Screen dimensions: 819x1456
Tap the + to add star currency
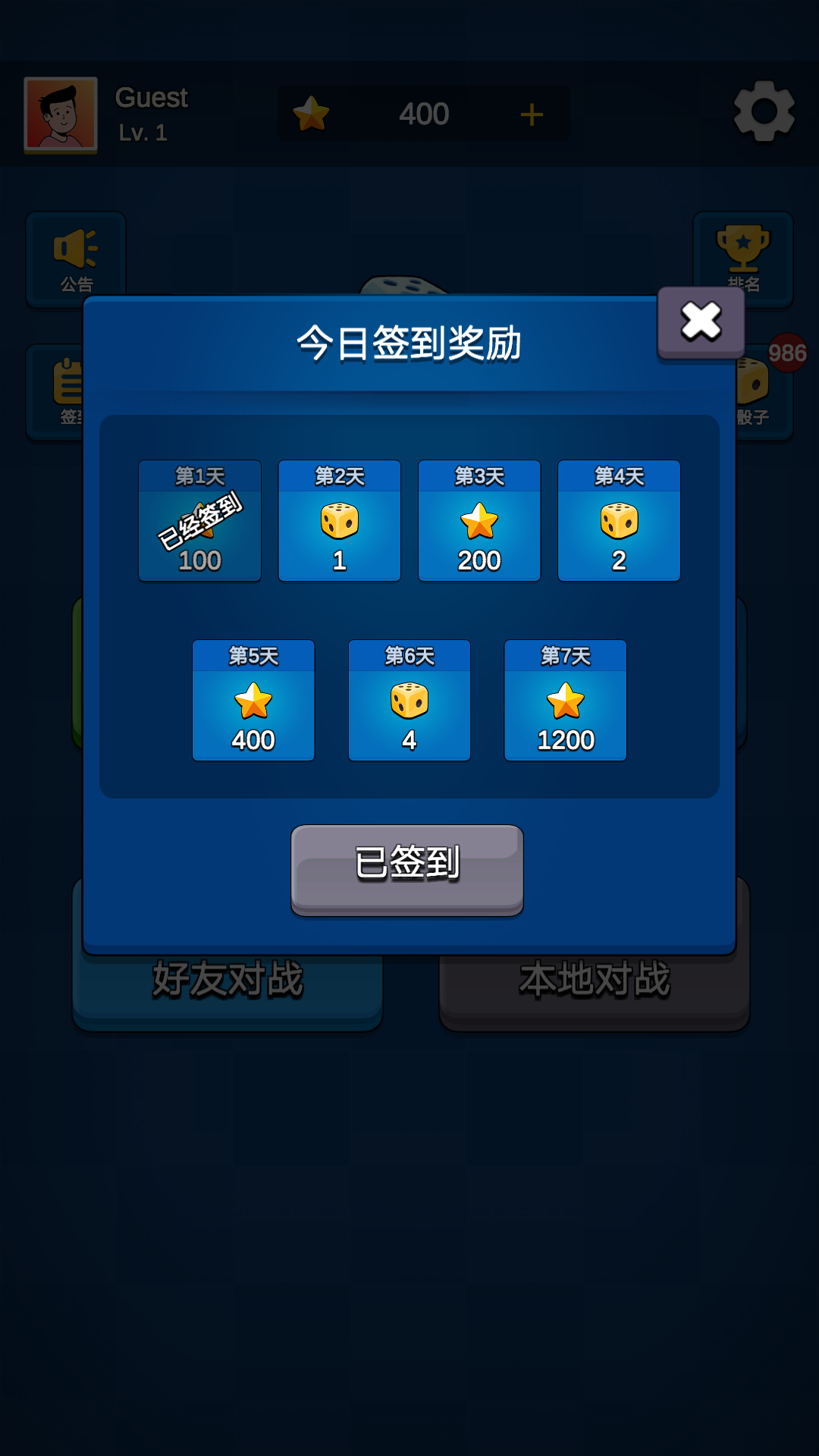pos(531,114)
